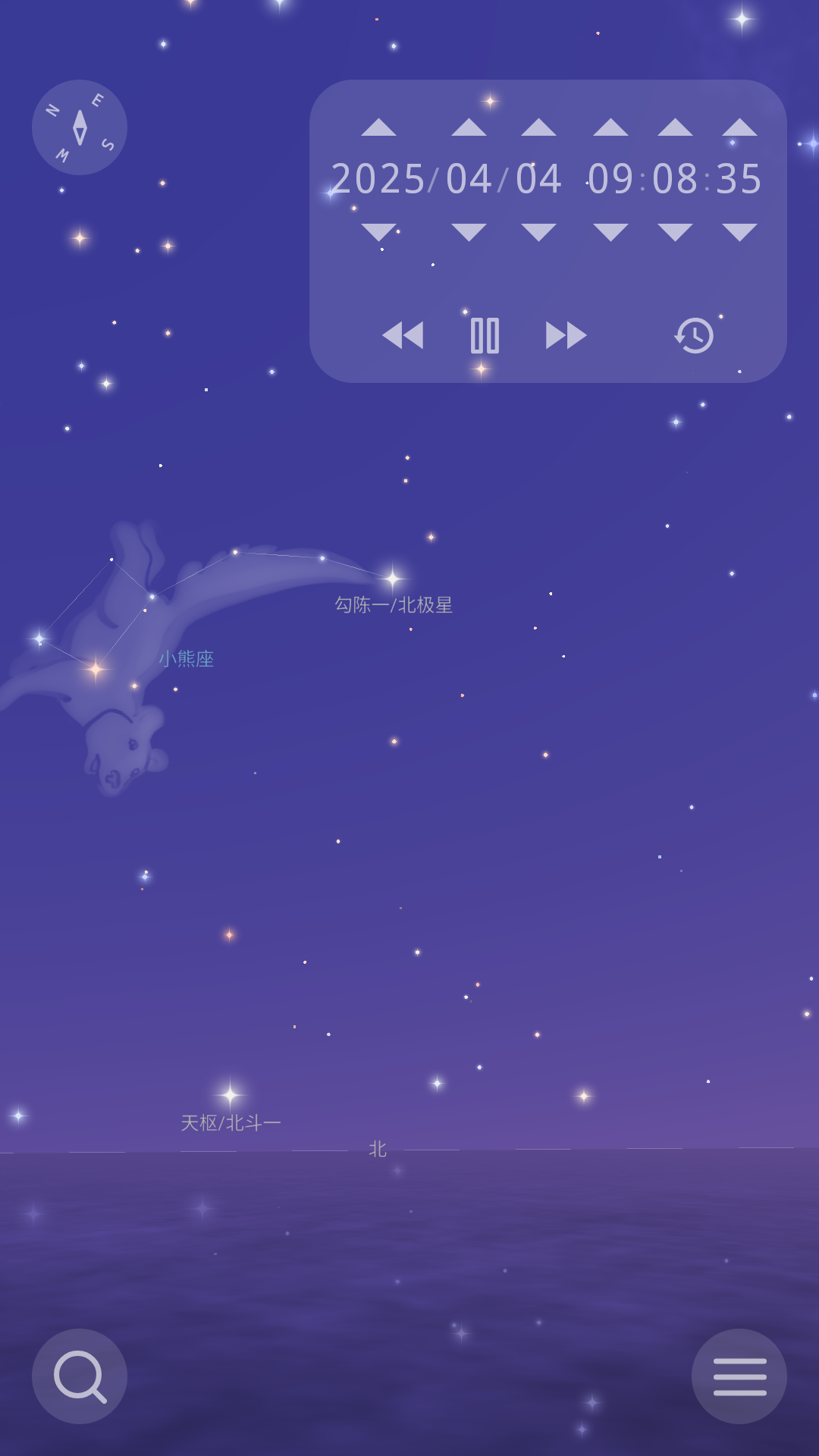Viewport: 819px width, 1456px height.
Task: Decrease the seconds value
Action: point(739,232)
